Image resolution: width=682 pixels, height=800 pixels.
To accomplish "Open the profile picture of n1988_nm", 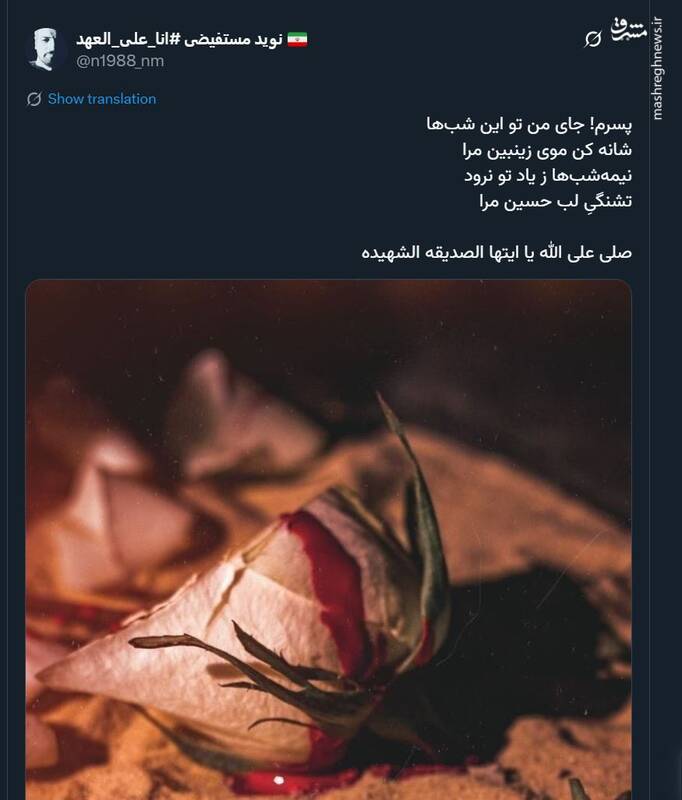I will (45, 50).
